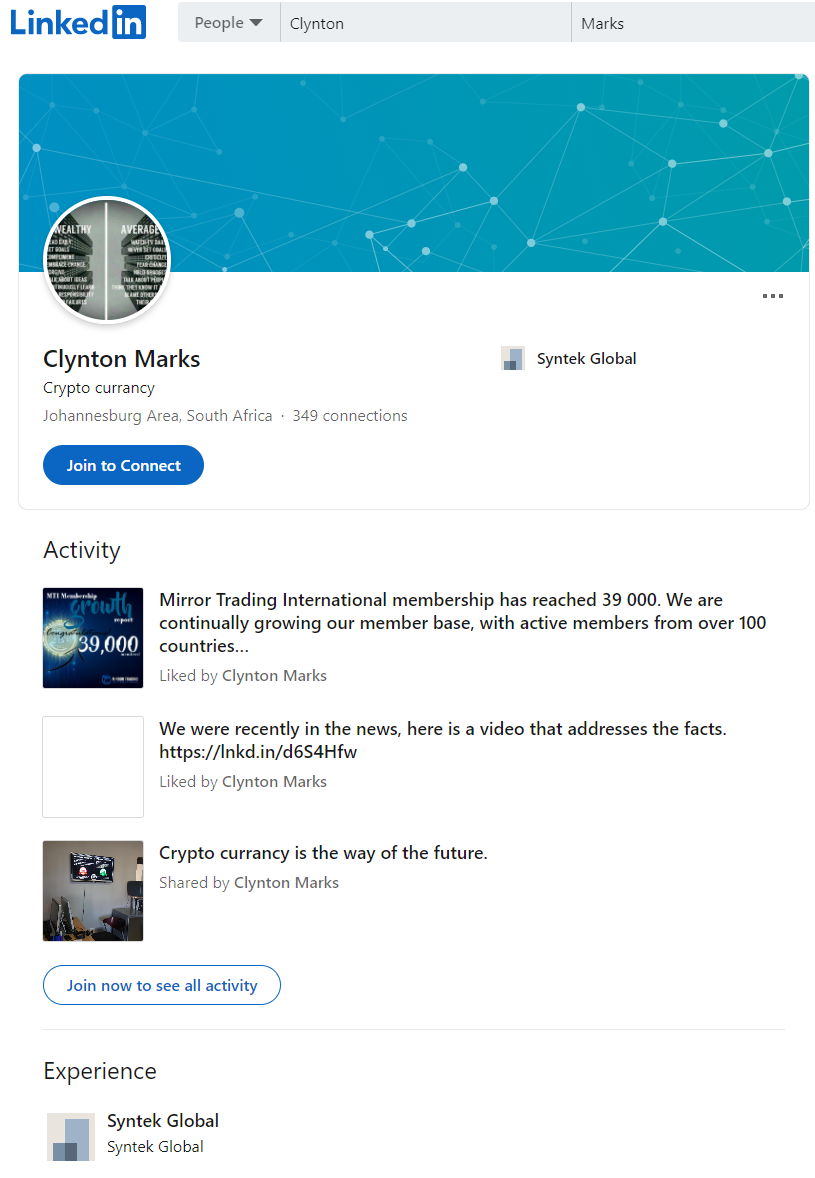Image resolution: width=815 pixels, height=1178 pixels.
Task: Tap Join now to see all activity
Action: [162, 985]
